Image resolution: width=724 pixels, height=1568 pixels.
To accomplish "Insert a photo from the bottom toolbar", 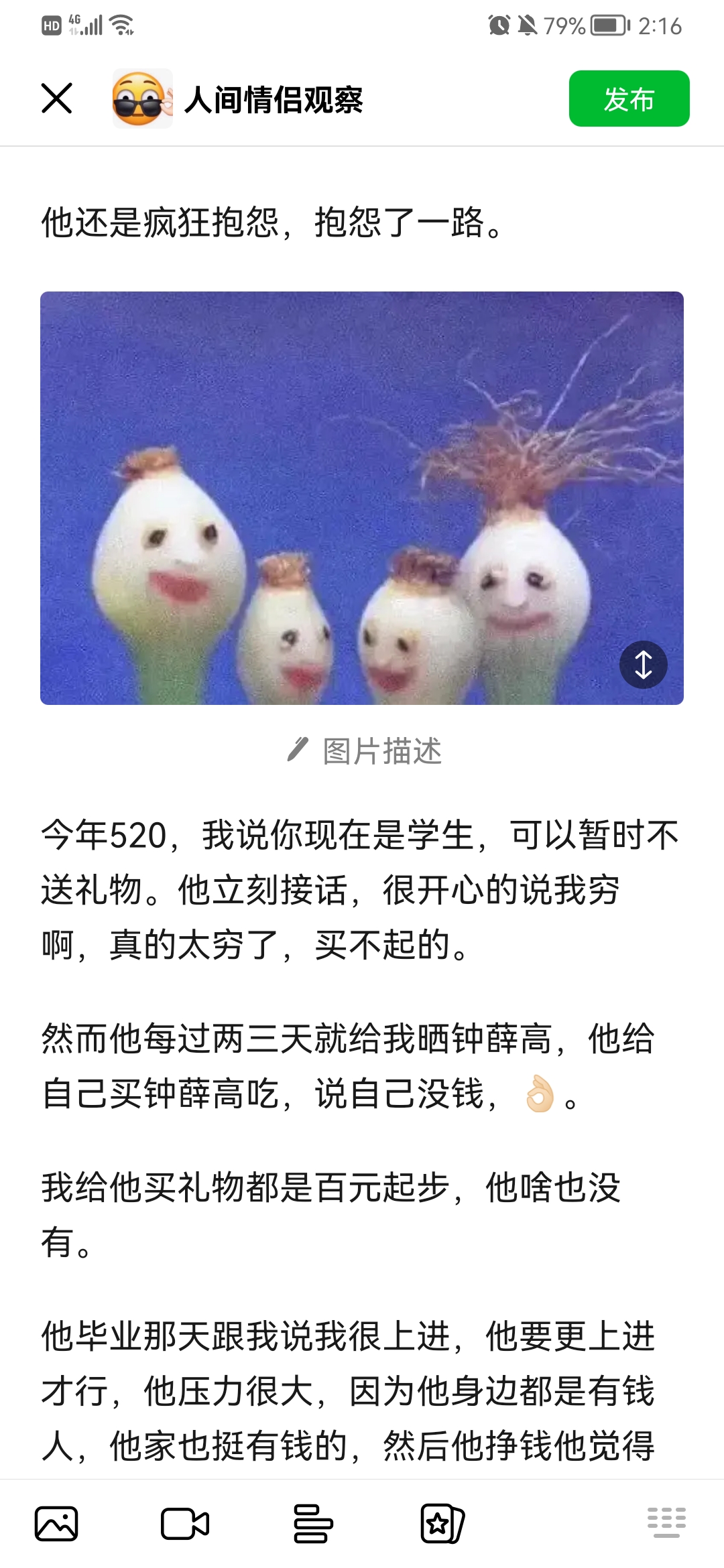I will [x=56, y=1524].
